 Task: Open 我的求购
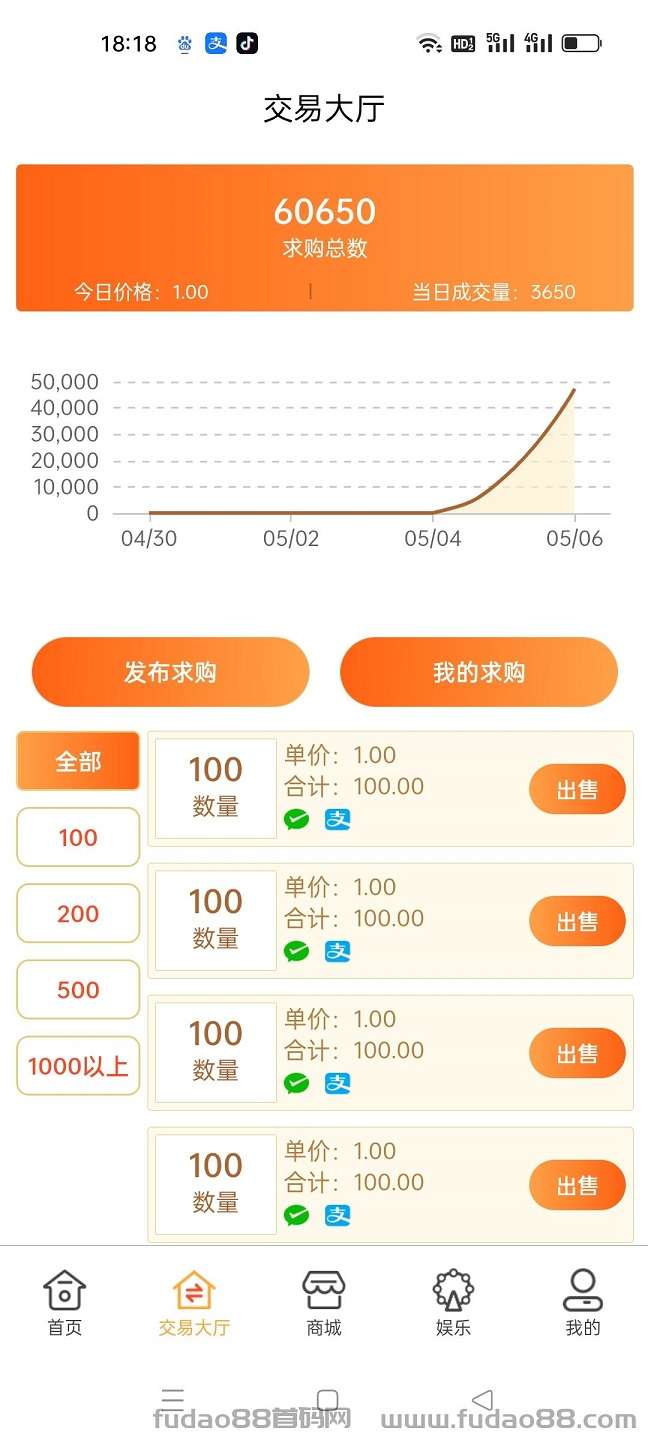tap(478, 672)
